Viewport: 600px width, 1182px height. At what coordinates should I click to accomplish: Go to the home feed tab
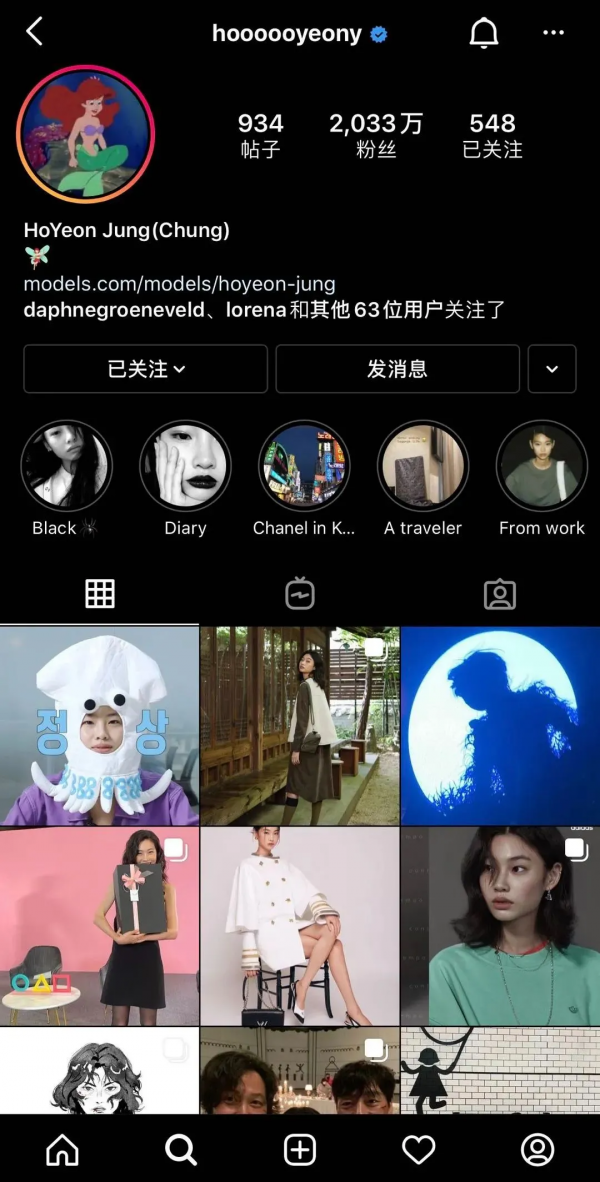(x=62, y=1150)
